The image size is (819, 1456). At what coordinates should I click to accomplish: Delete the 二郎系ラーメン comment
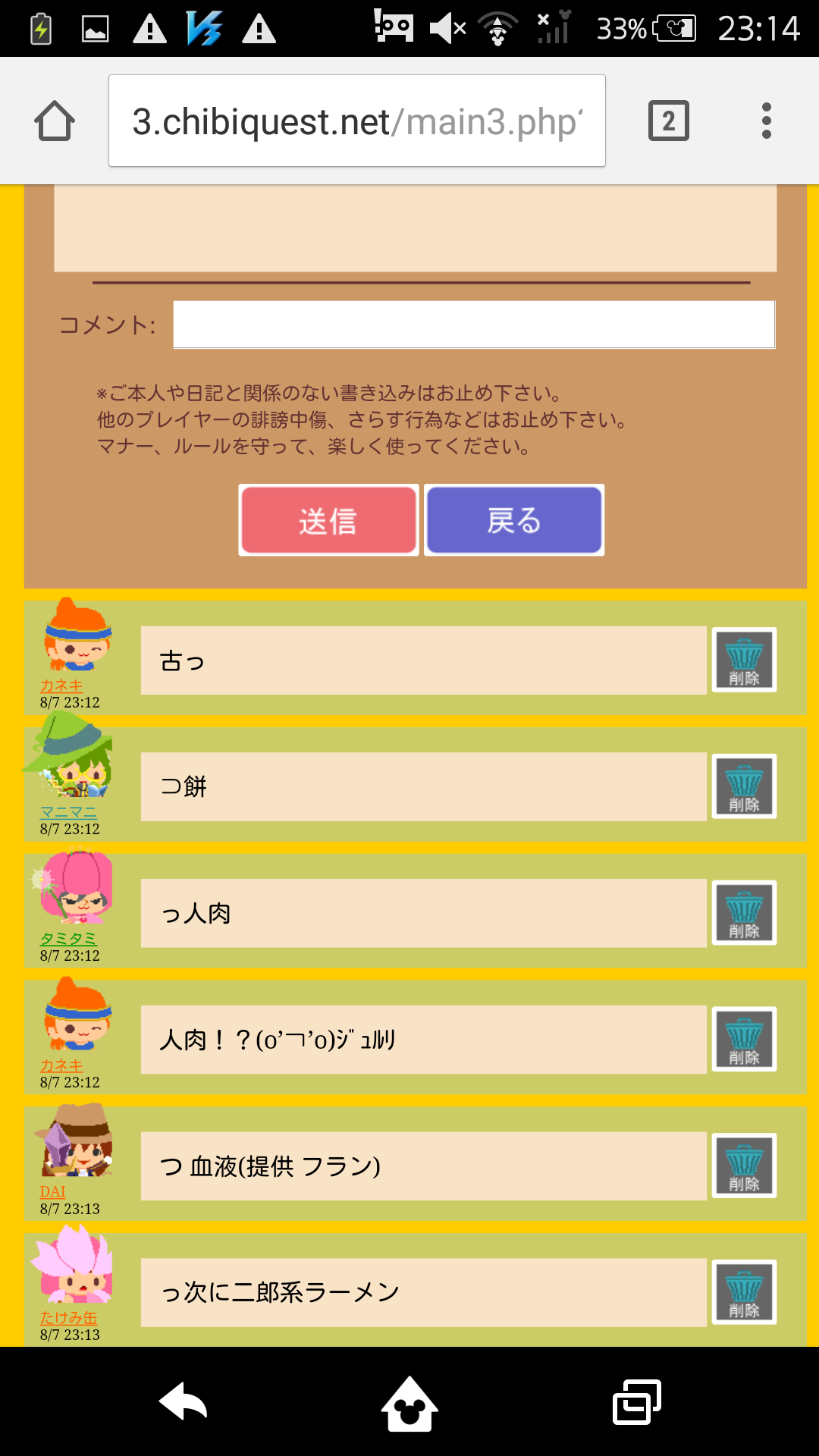point(743,1292)
